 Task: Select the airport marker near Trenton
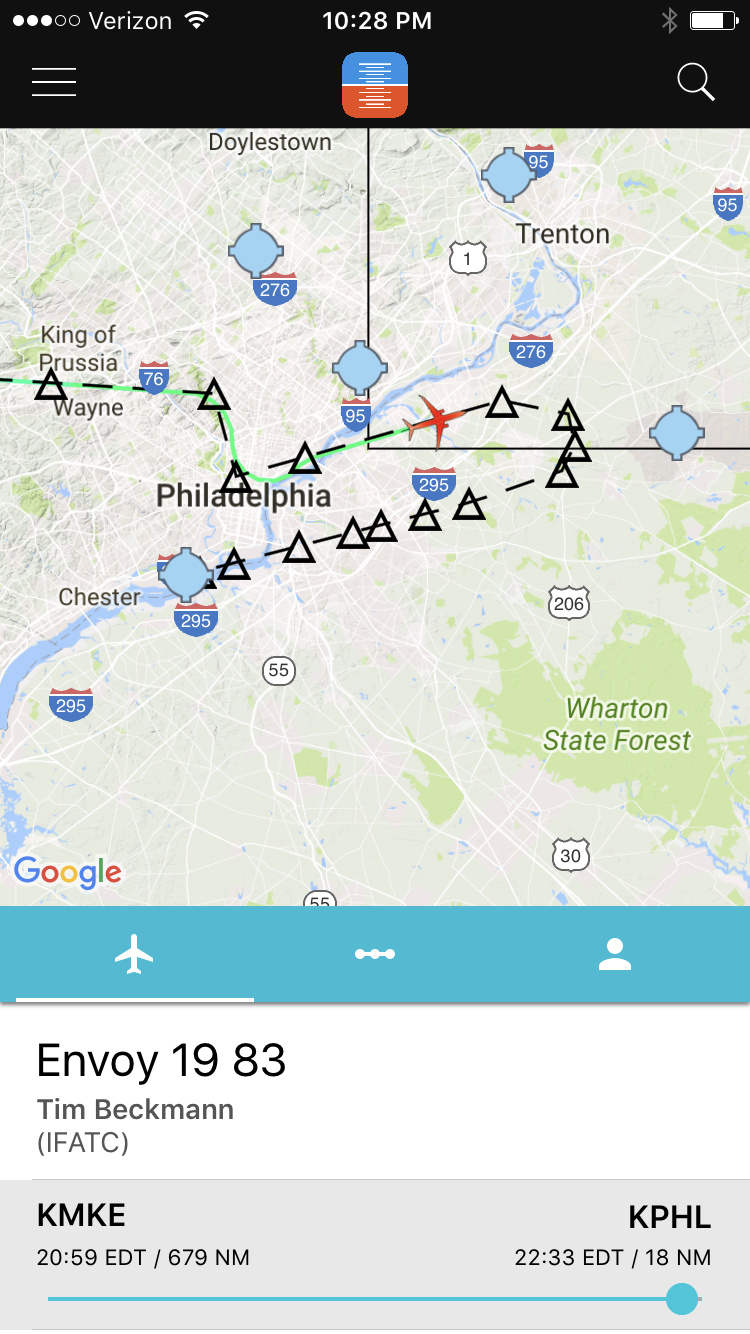click(x=509, y=175)
